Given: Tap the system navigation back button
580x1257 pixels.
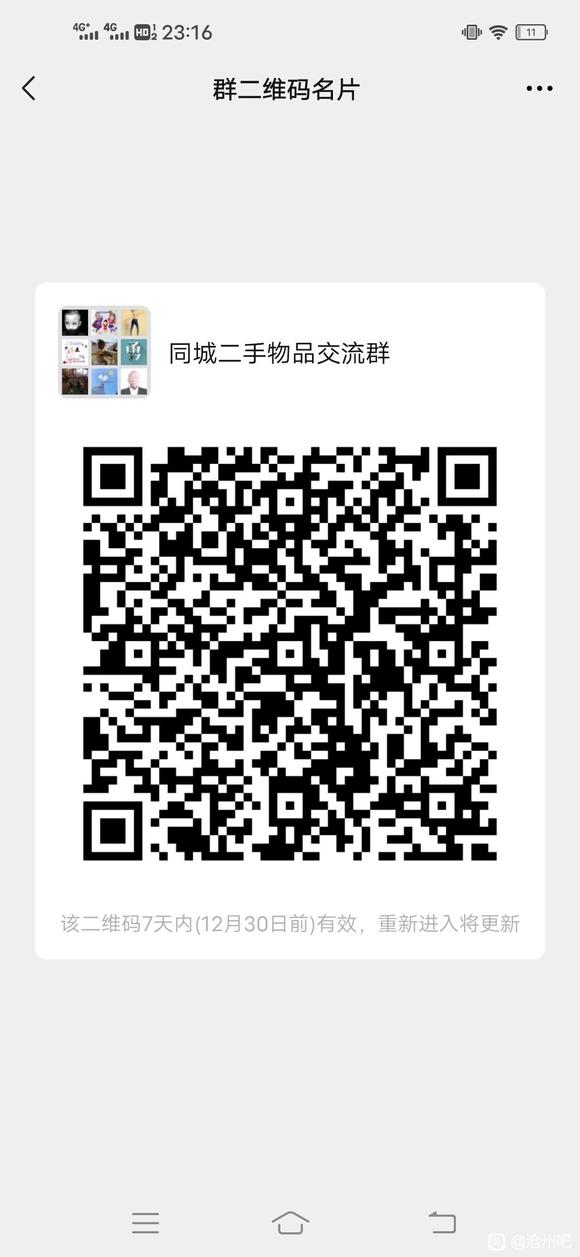Looking at the screenshot, I should [x=441, y=1222].
